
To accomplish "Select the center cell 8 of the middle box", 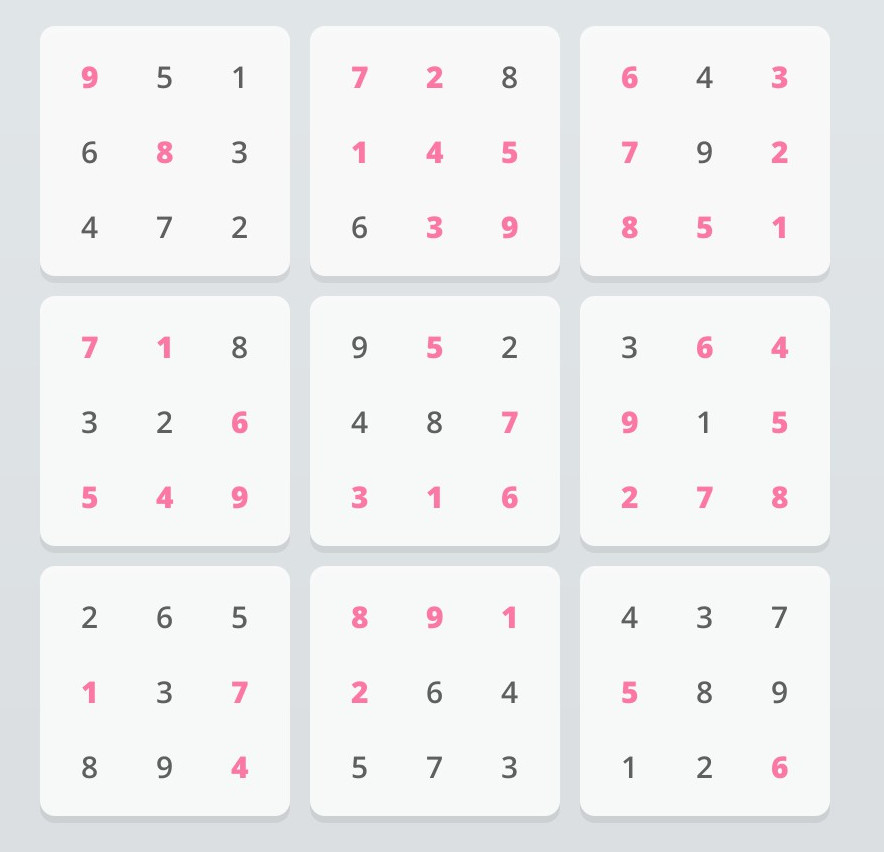I will tap(434, 423).
